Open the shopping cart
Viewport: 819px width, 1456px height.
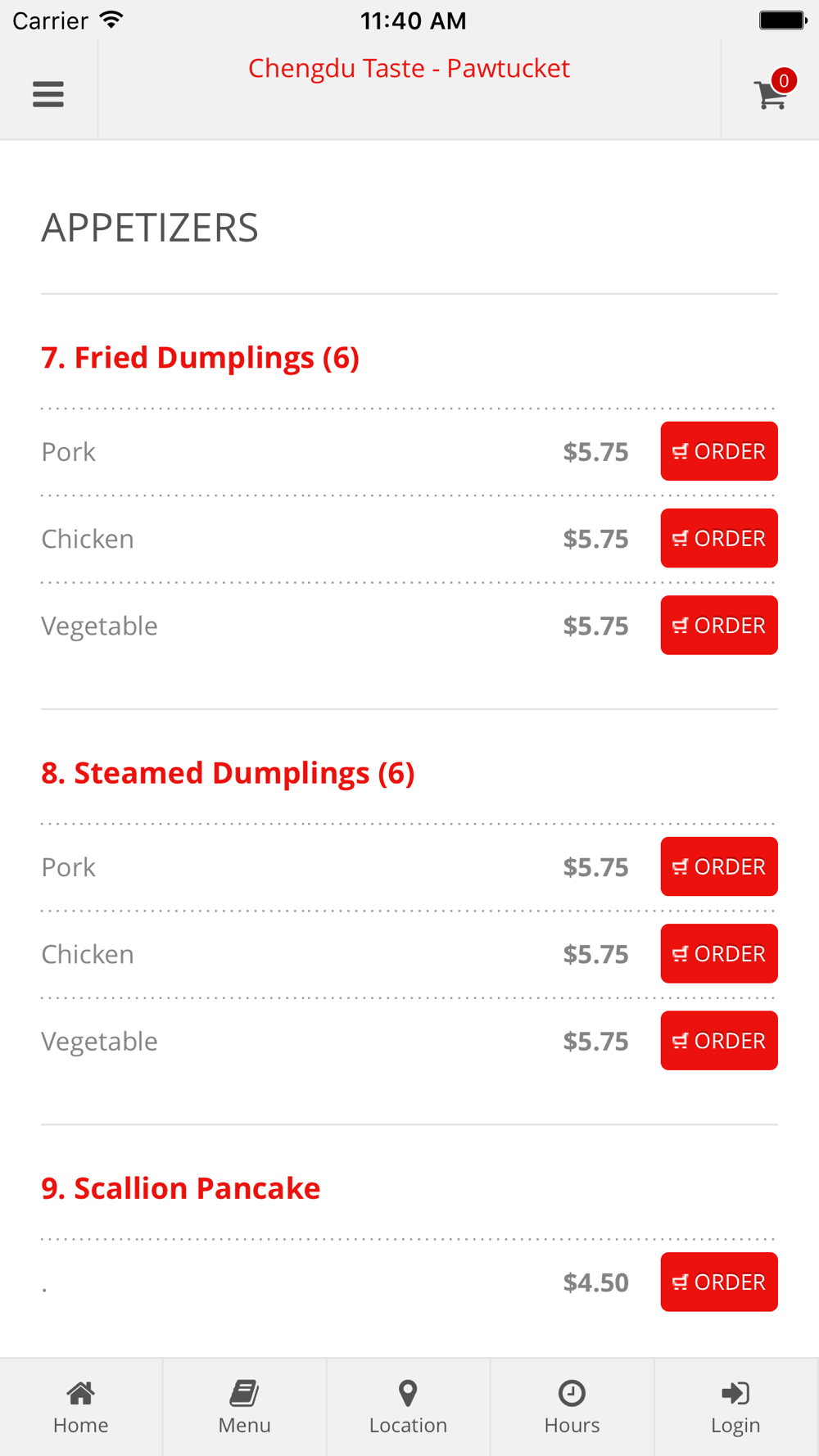pyautogui.click(x=771, y=94)
